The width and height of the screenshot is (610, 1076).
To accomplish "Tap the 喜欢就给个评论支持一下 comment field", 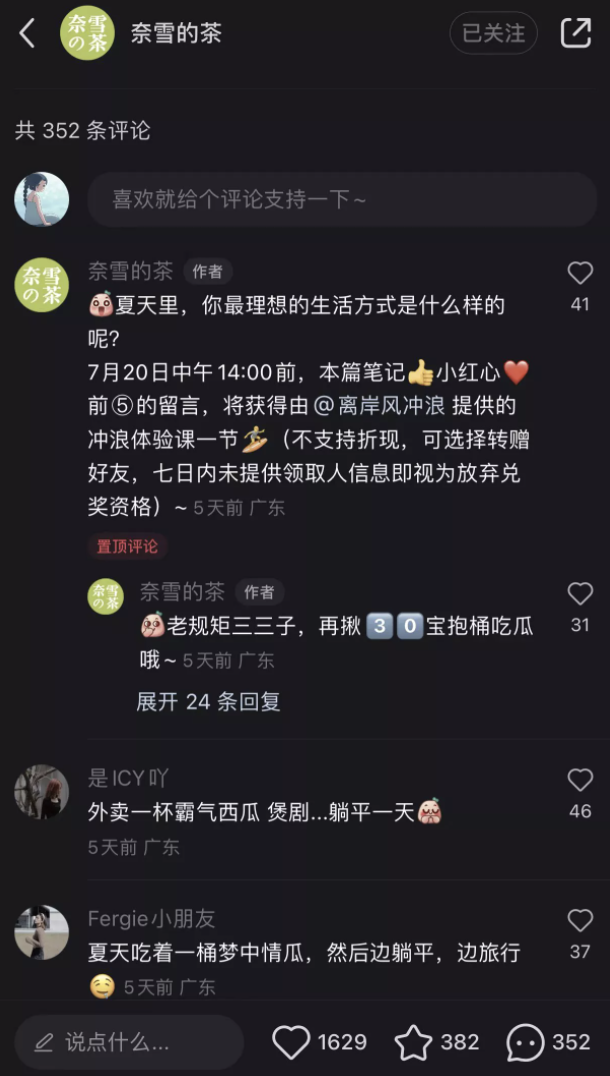I will click(x=342, y=199).
